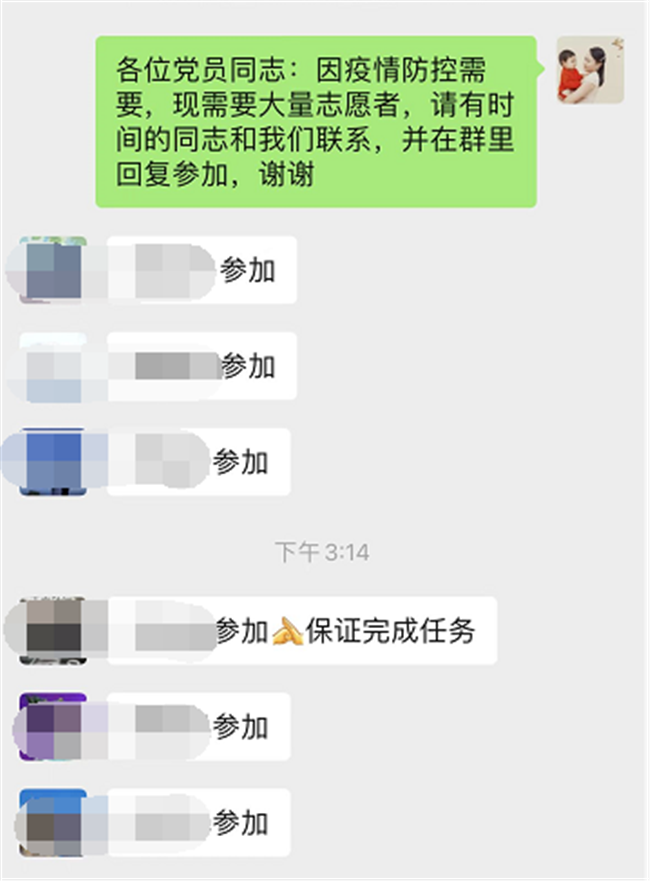Open avatar beside the 保证完成任务 reply

pyautogui.click(x=53, y=630)
